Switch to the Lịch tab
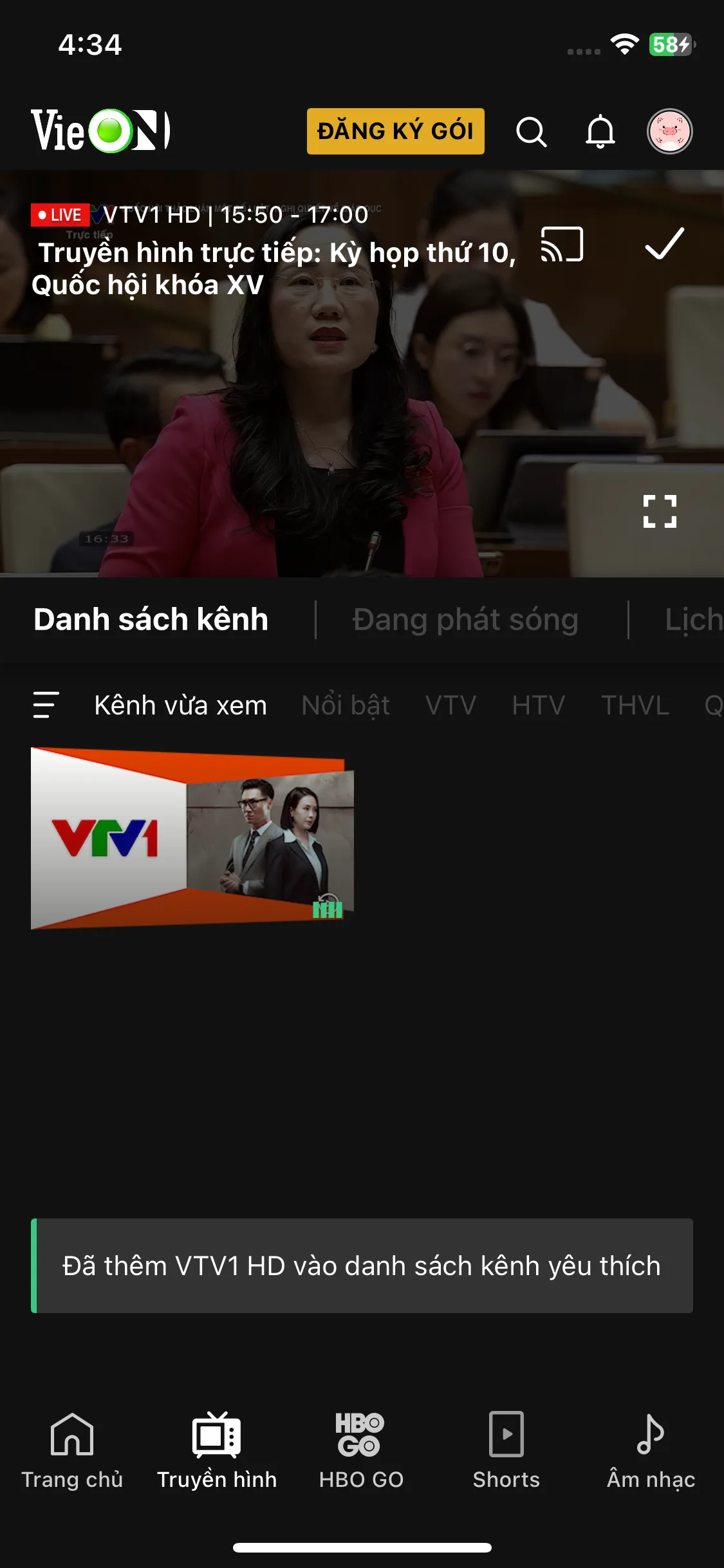Screen dimensions: 724x1568 (x=692, y=620)
